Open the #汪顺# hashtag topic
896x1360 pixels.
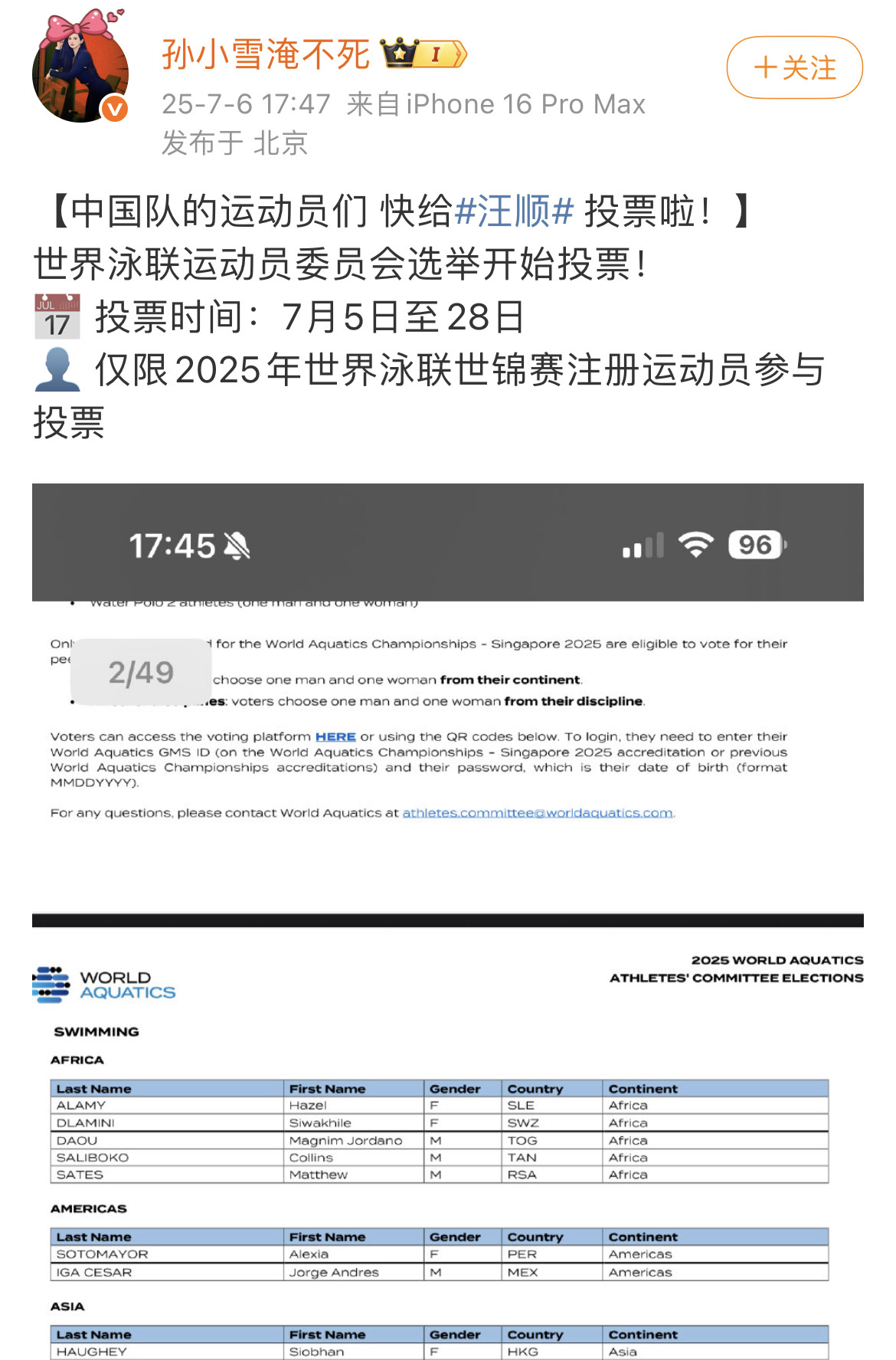514,211
